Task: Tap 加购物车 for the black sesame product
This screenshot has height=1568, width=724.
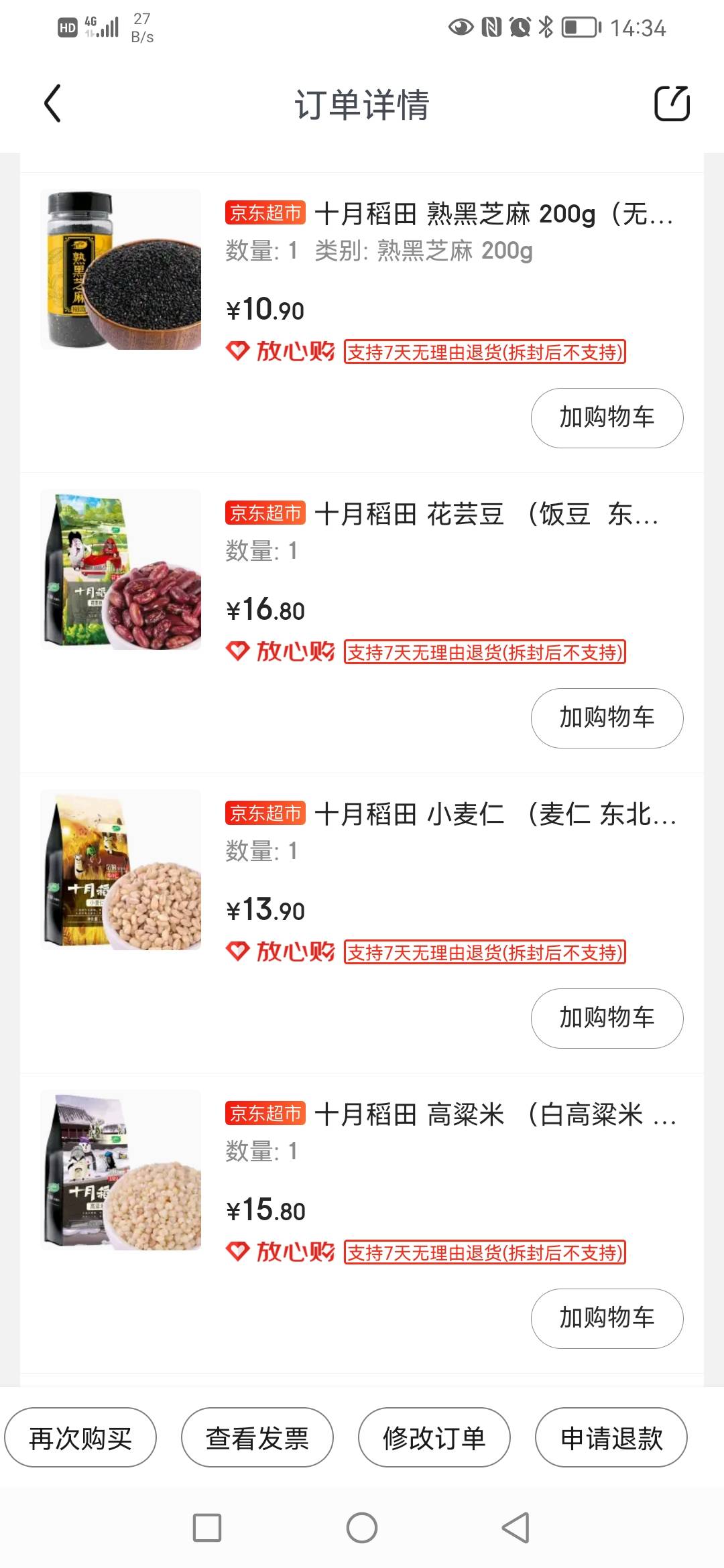Action: 606,417
